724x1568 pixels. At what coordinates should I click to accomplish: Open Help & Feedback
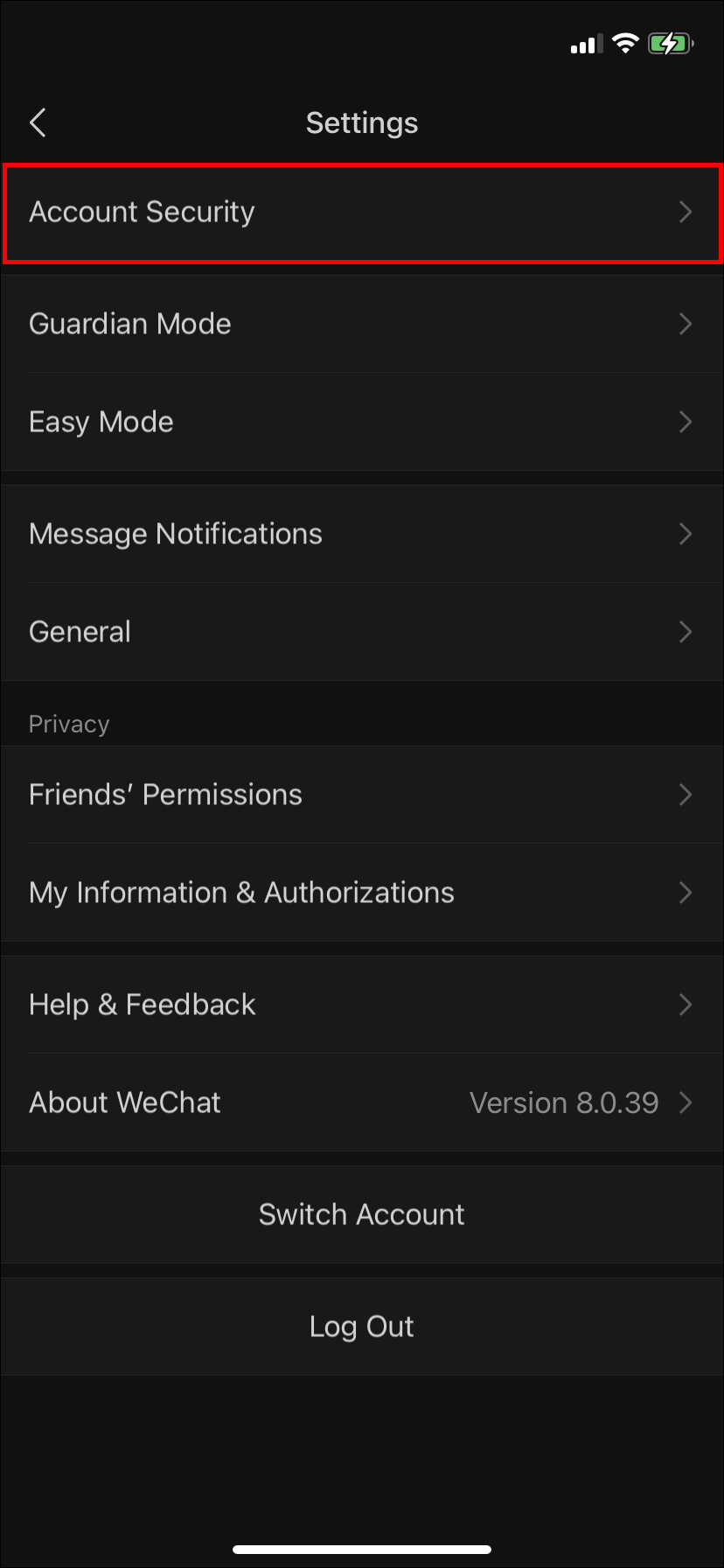(x=361, y=1004)
